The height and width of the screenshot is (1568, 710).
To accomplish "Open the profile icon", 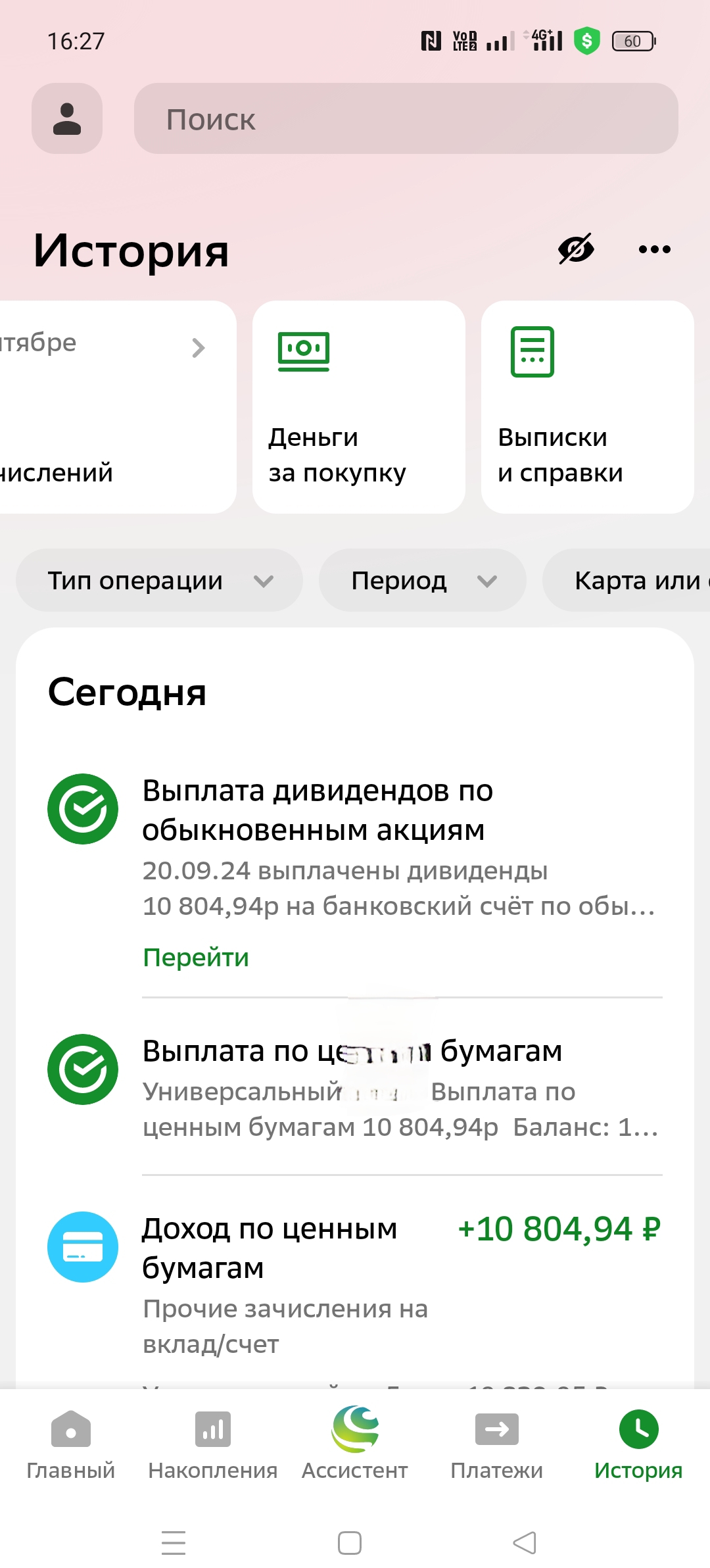I will [67, 119].
